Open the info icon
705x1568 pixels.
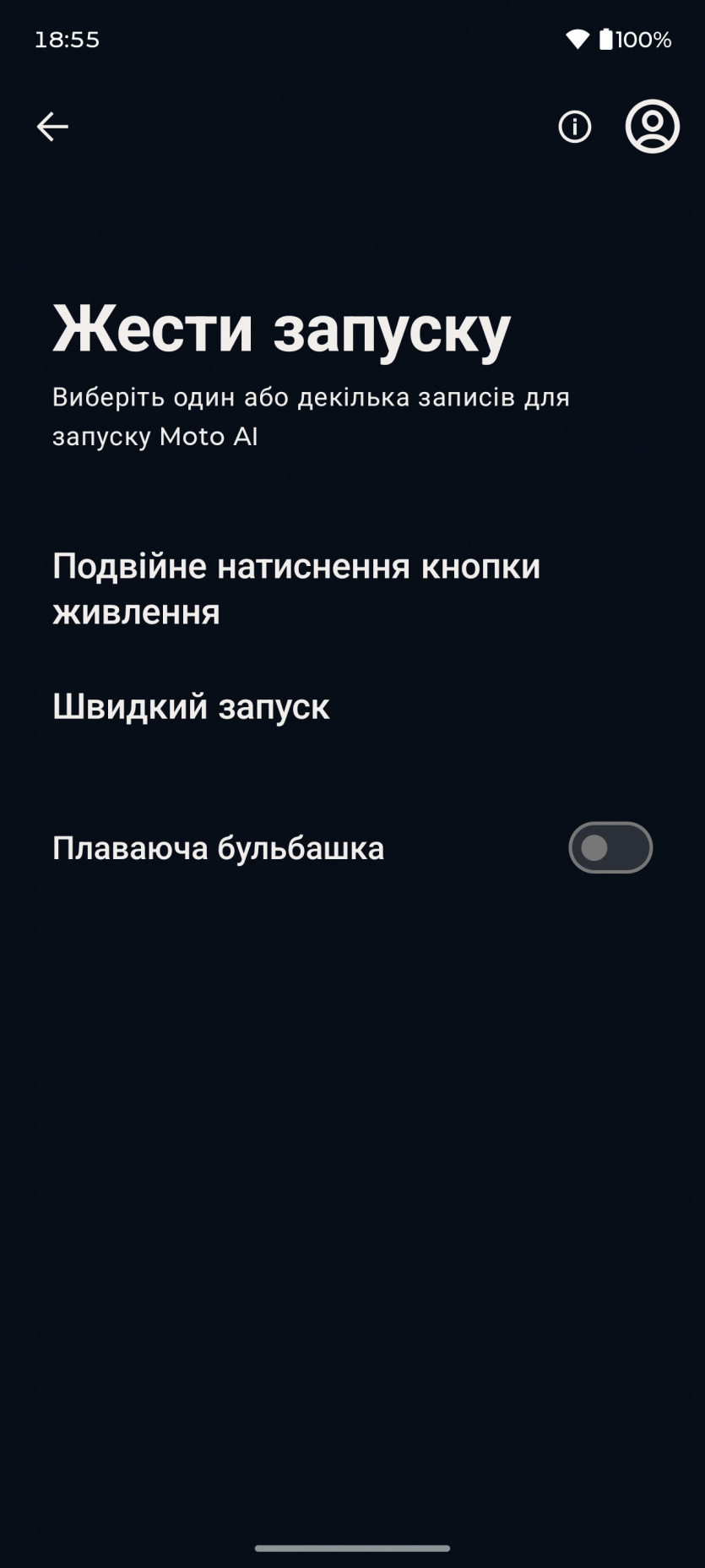[575, 127]
